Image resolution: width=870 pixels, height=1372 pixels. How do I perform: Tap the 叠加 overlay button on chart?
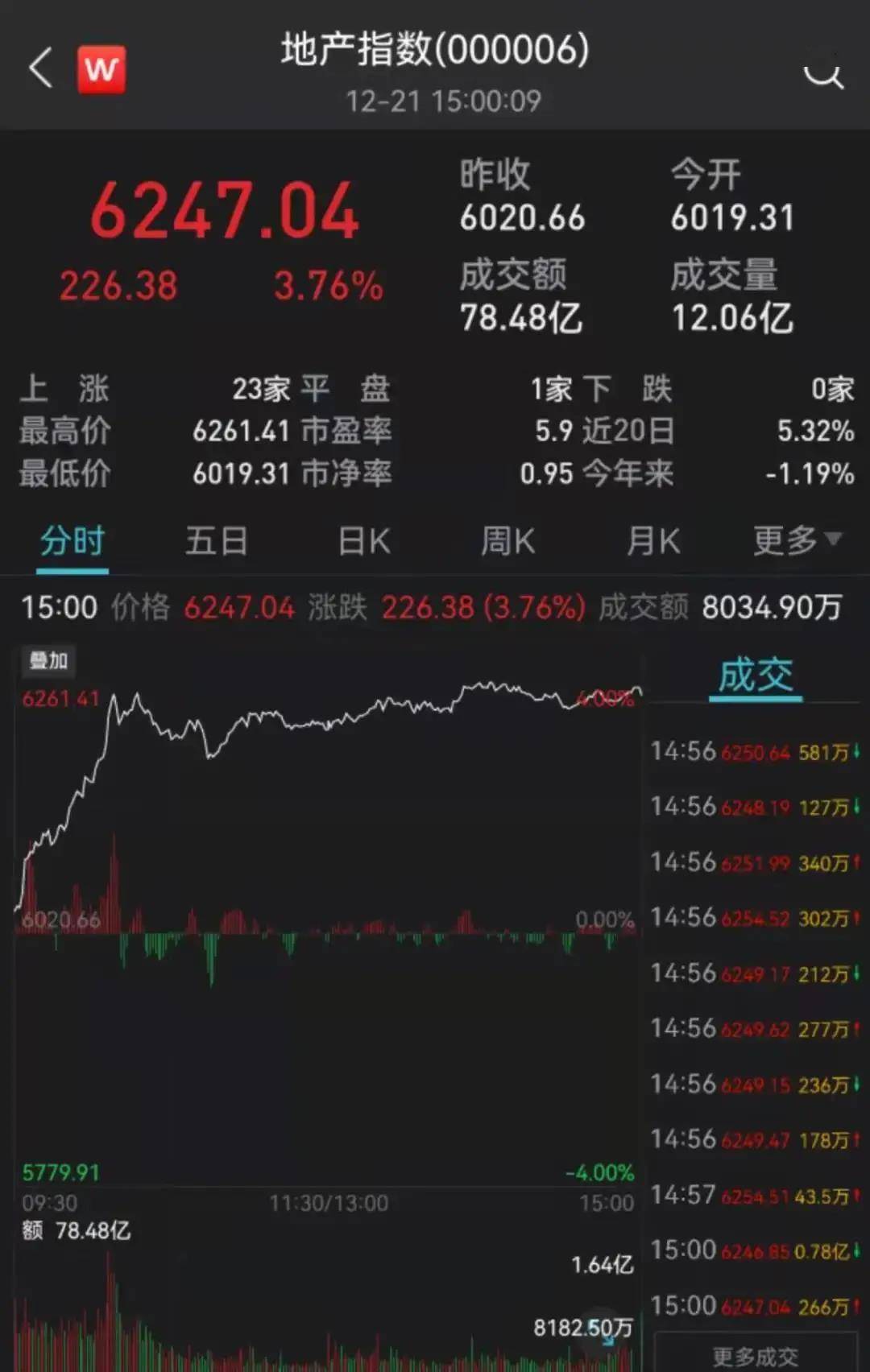[48, 661]
